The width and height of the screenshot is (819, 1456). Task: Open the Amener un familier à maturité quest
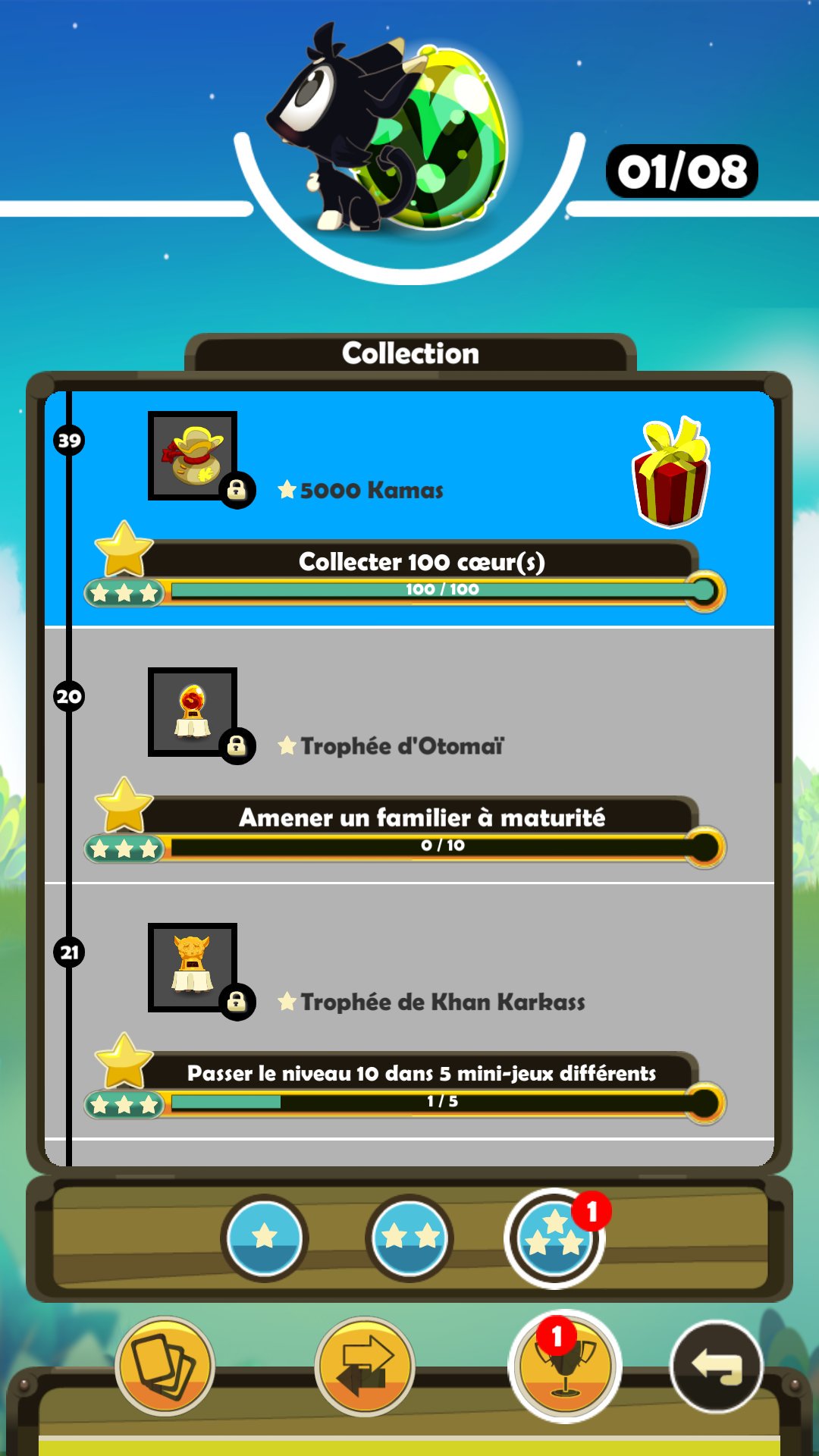(422, 818)
